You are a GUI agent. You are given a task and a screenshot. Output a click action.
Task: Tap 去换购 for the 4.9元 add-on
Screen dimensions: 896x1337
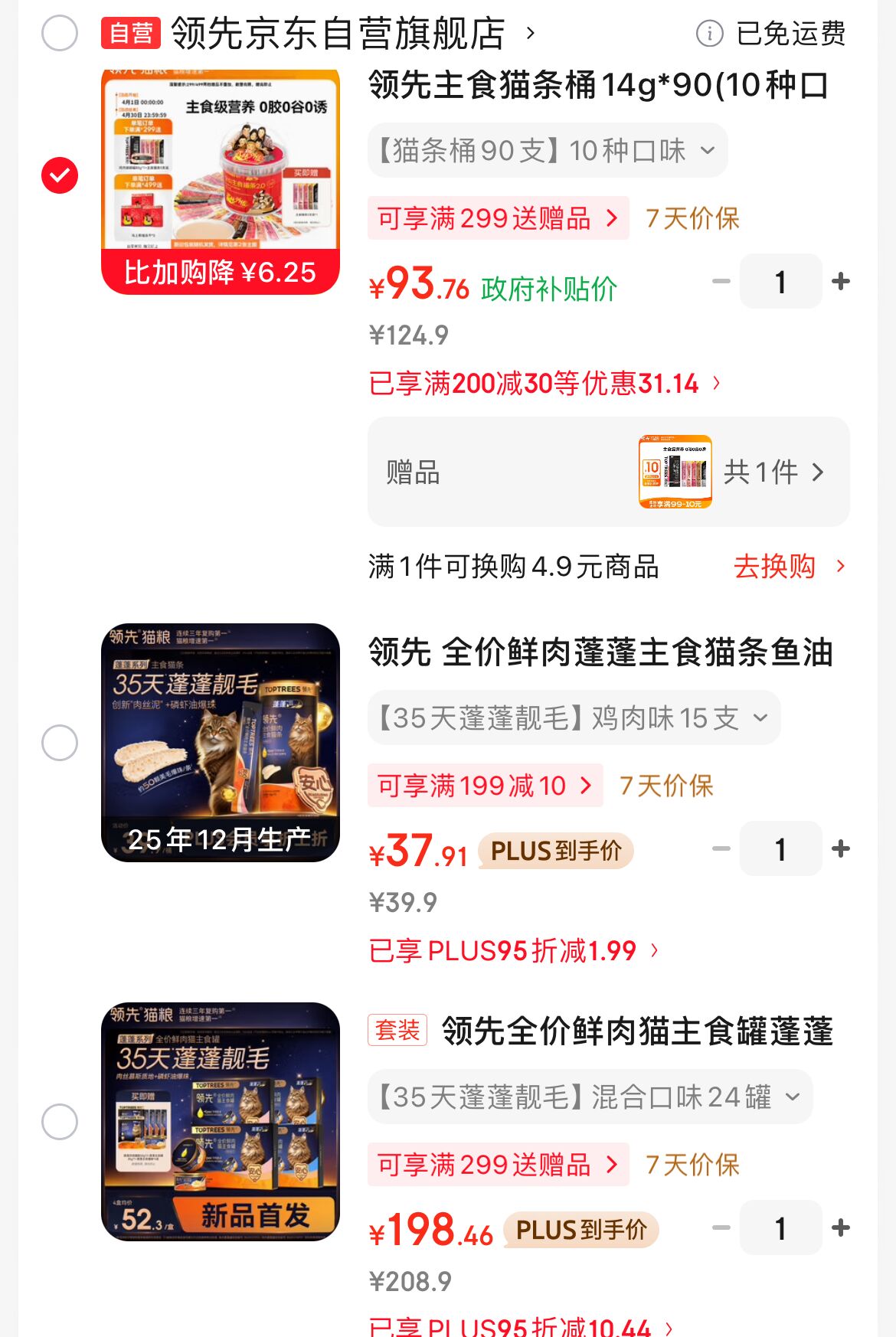pyautogui.click(x=788, y=567)
